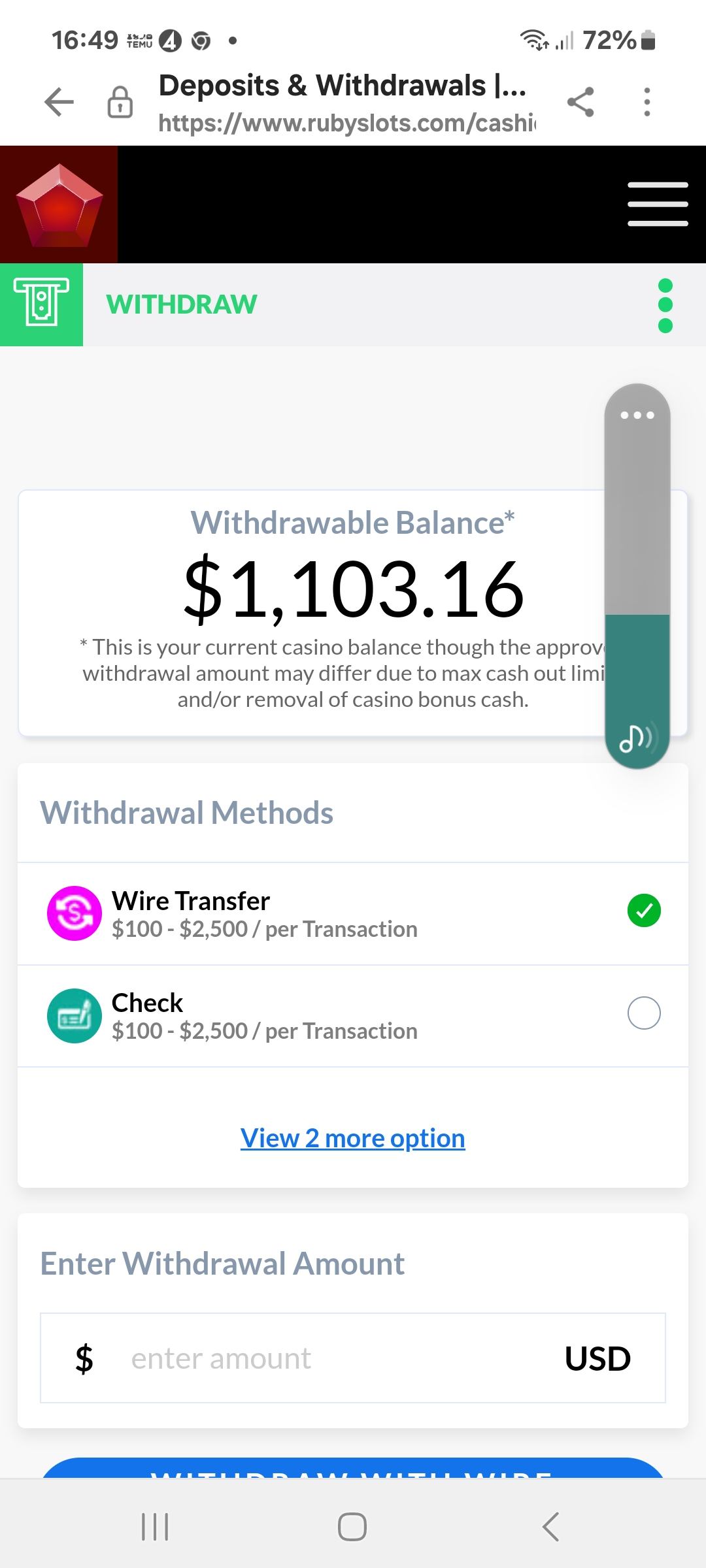The image size is (706, 1568).
Task: Go to the home screen
Action: pos(352,1527)
